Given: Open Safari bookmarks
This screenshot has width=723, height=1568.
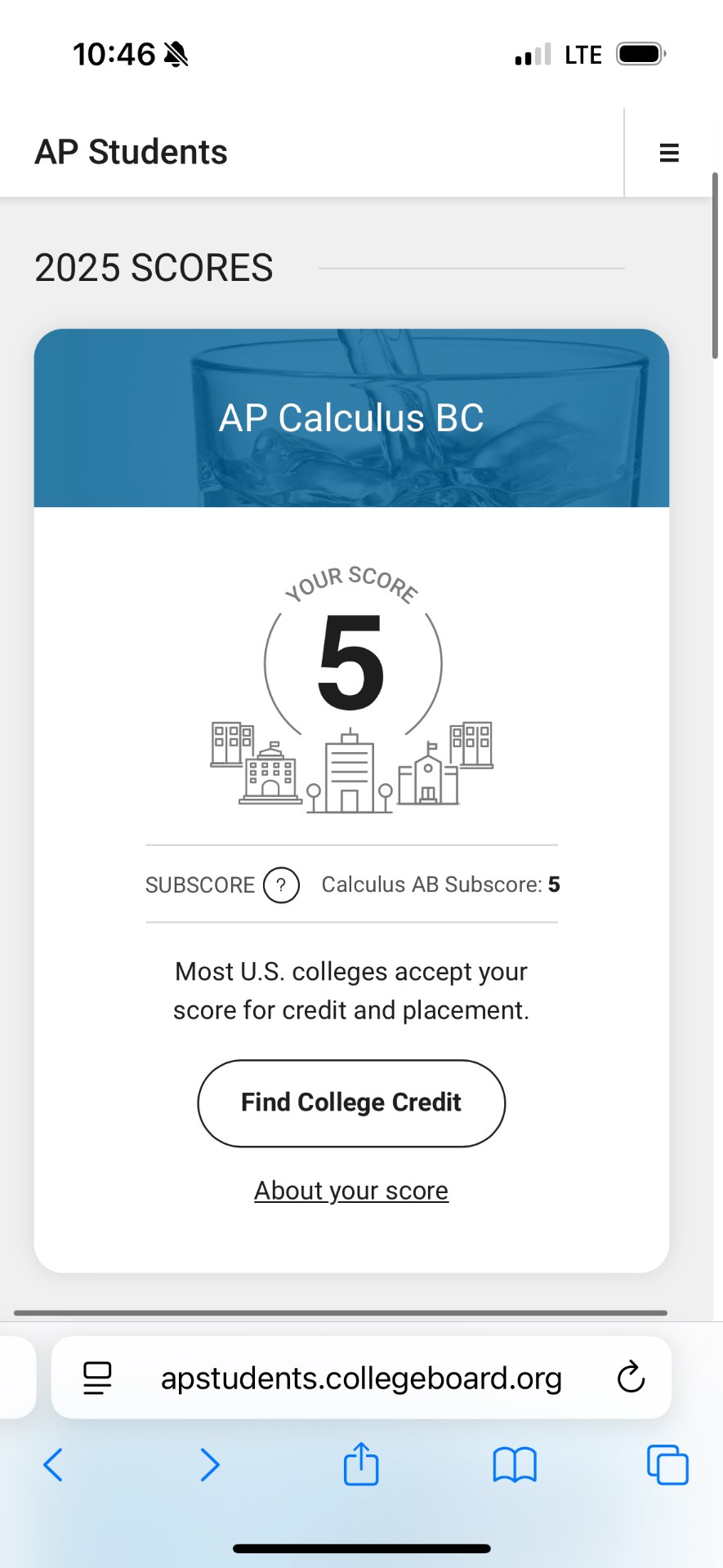Looking at the screenshot, I should [515, 1465].
